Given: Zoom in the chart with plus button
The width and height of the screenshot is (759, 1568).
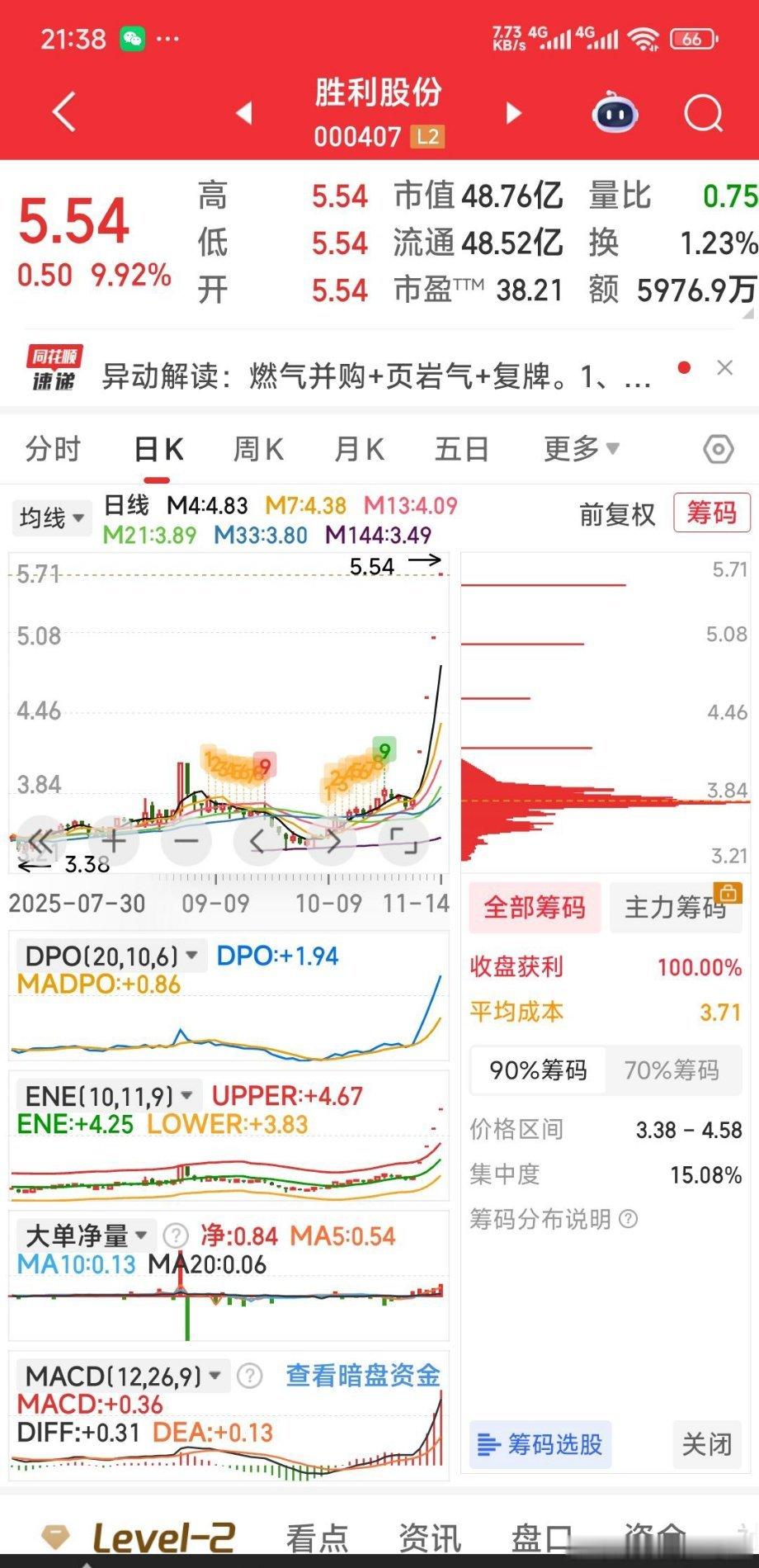Looking at the screenshot, I should coord(114,841).
